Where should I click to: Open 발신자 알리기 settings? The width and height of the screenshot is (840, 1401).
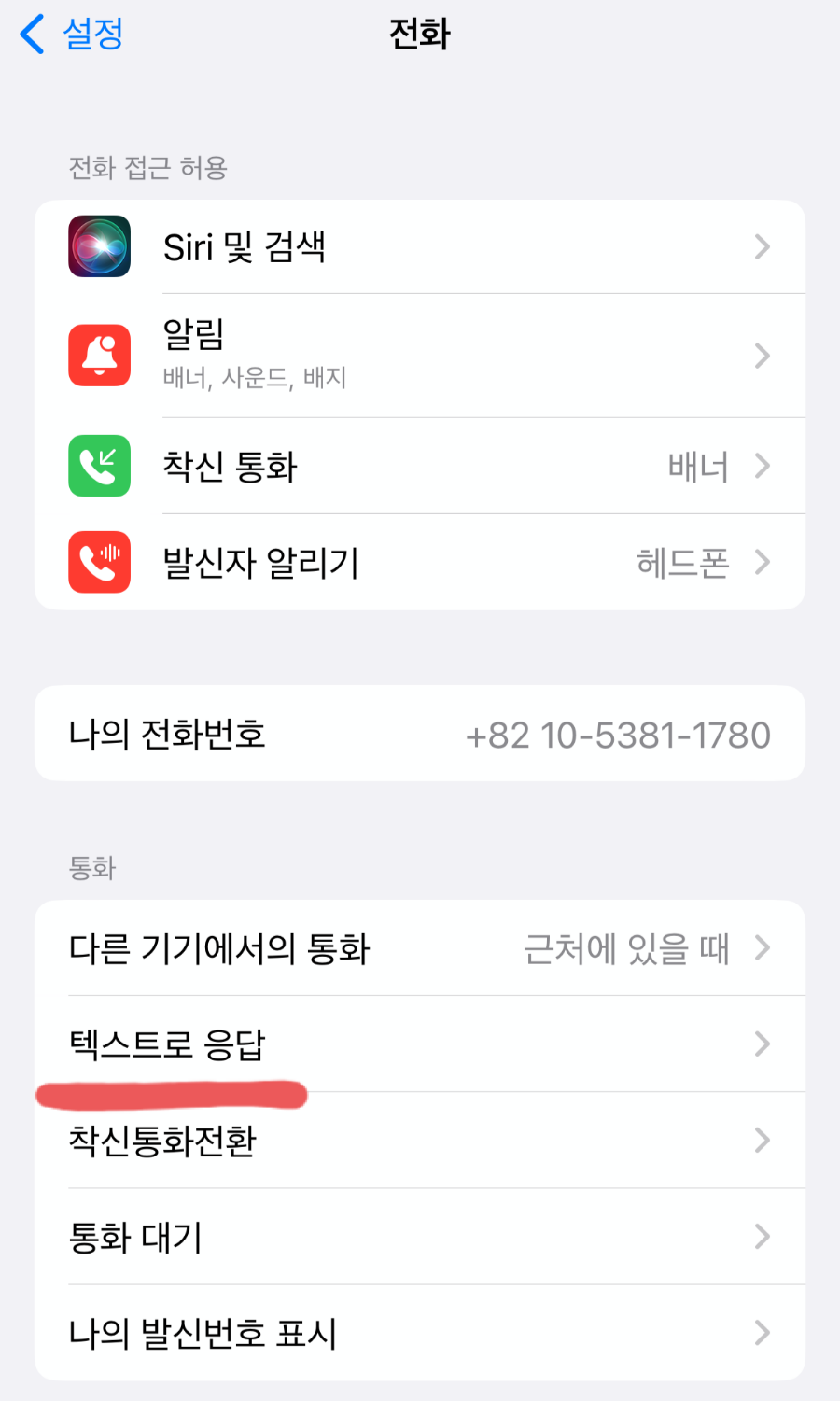(420, 563)
